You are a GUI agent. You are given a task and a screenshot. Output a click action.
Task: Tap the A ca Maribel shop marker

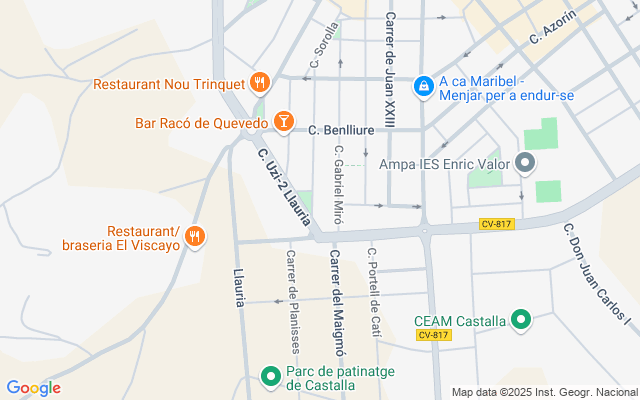pos(424,87)
